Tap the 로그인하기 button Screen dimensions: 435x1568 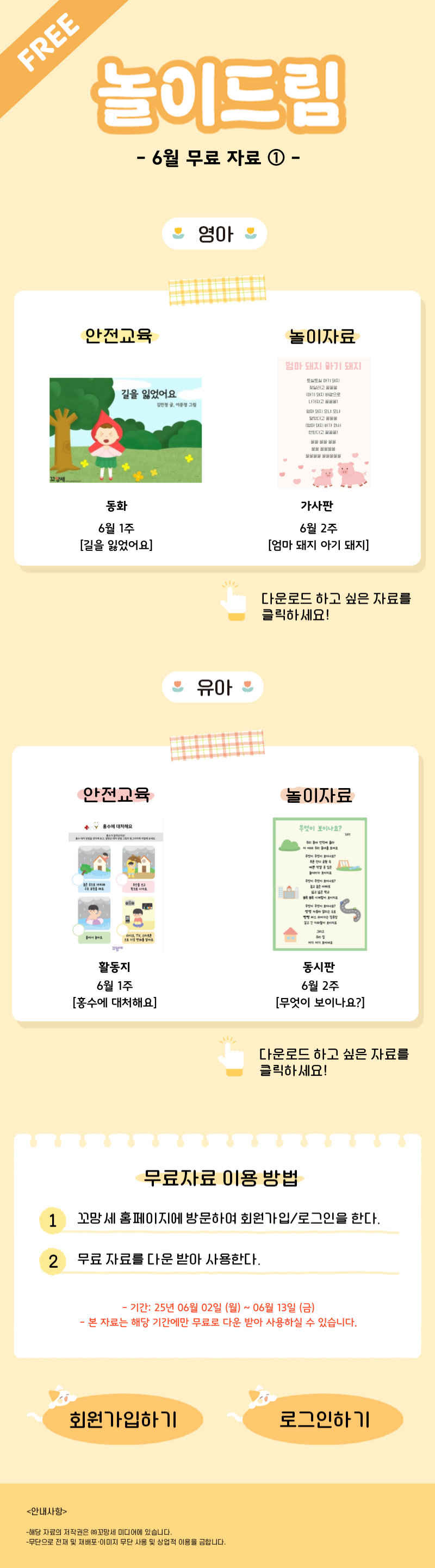coord(324,1420)
